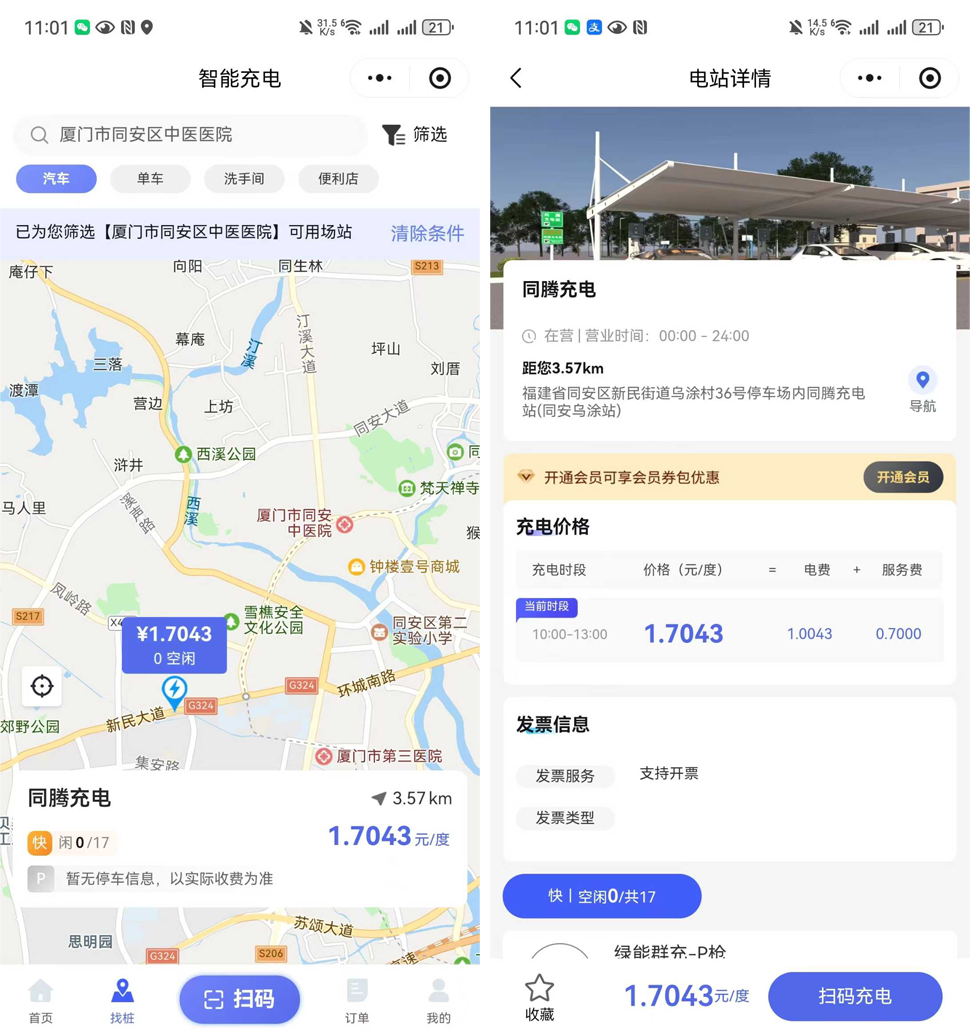Recenter the map with the crosshair locate button
This screenshot has width=970, height=1035.
pyautogui.click(x=42, y=686)
